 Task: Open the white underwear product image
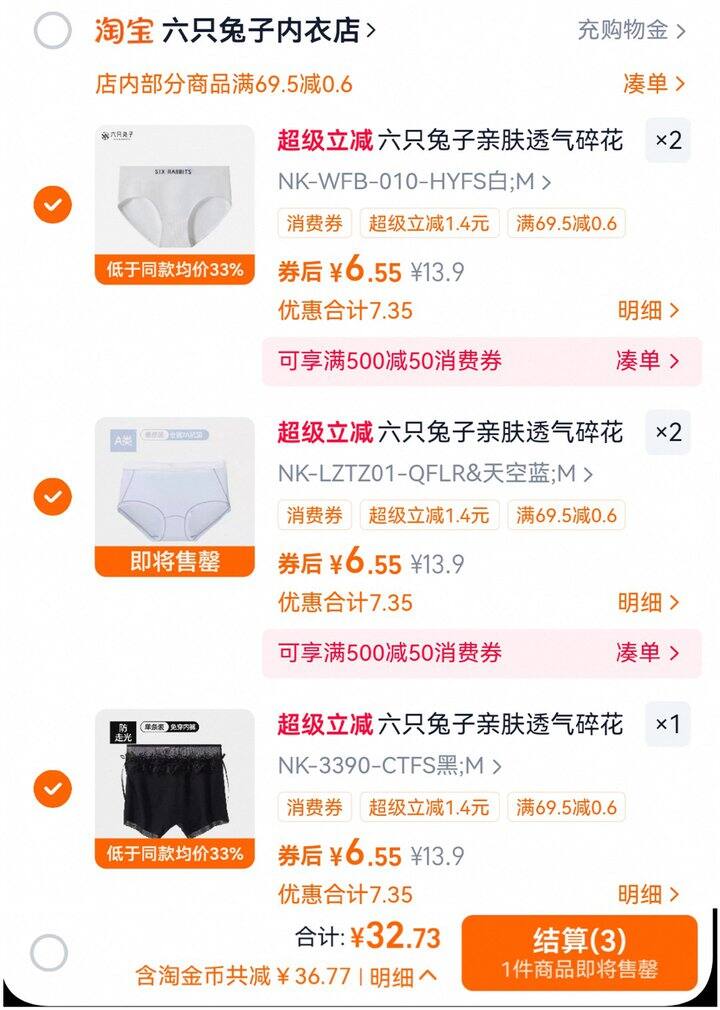click(175, 204)
